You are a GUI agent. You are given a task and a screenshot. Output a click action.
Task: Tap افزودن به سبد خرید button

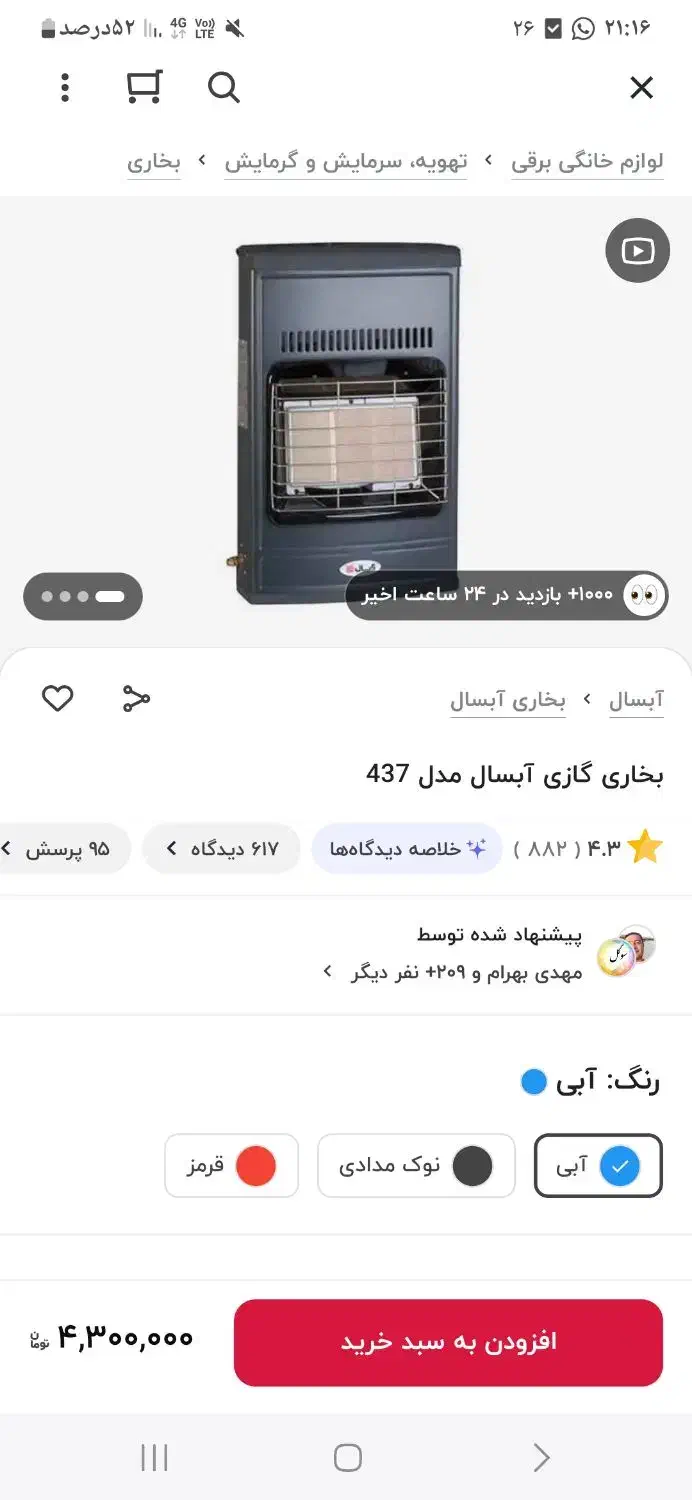pyautogui.click(x=448, y=1342)
